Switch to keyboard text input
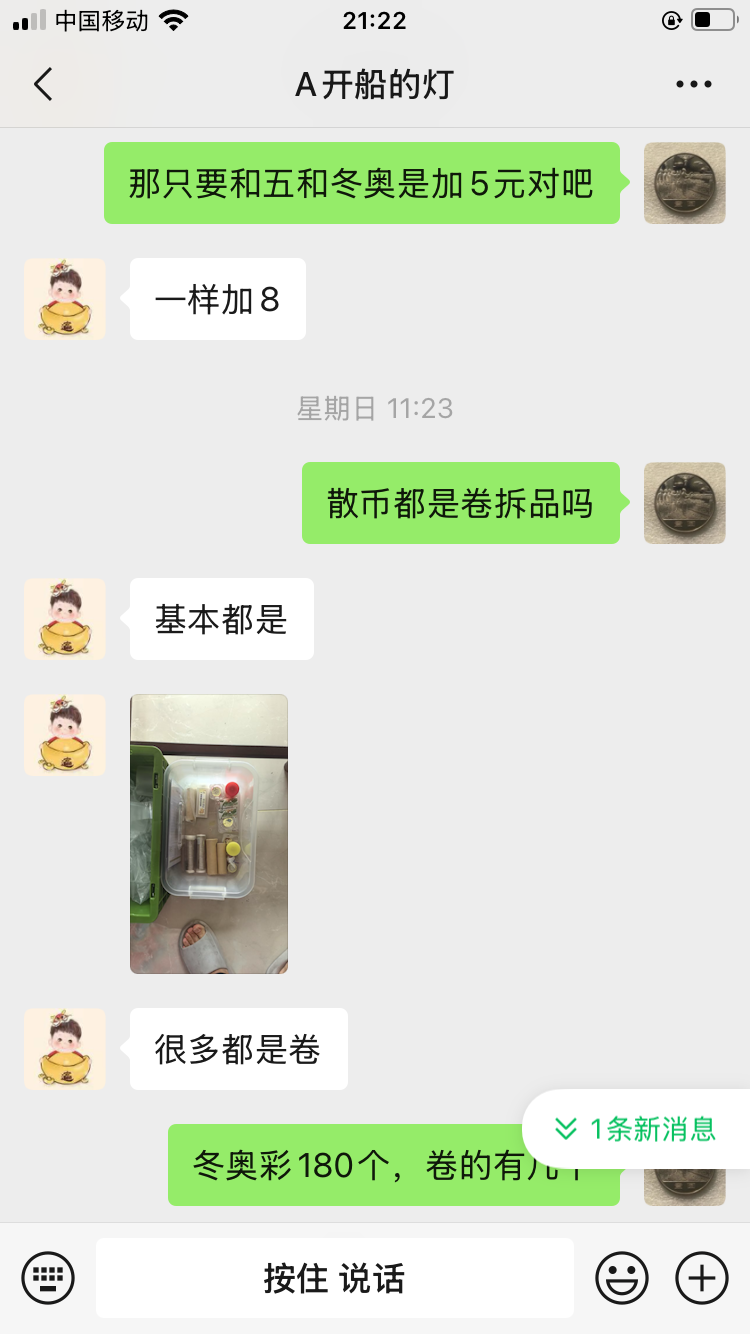The height and width of the screenshot is (1334, 750). click(x=48, y=1278)
